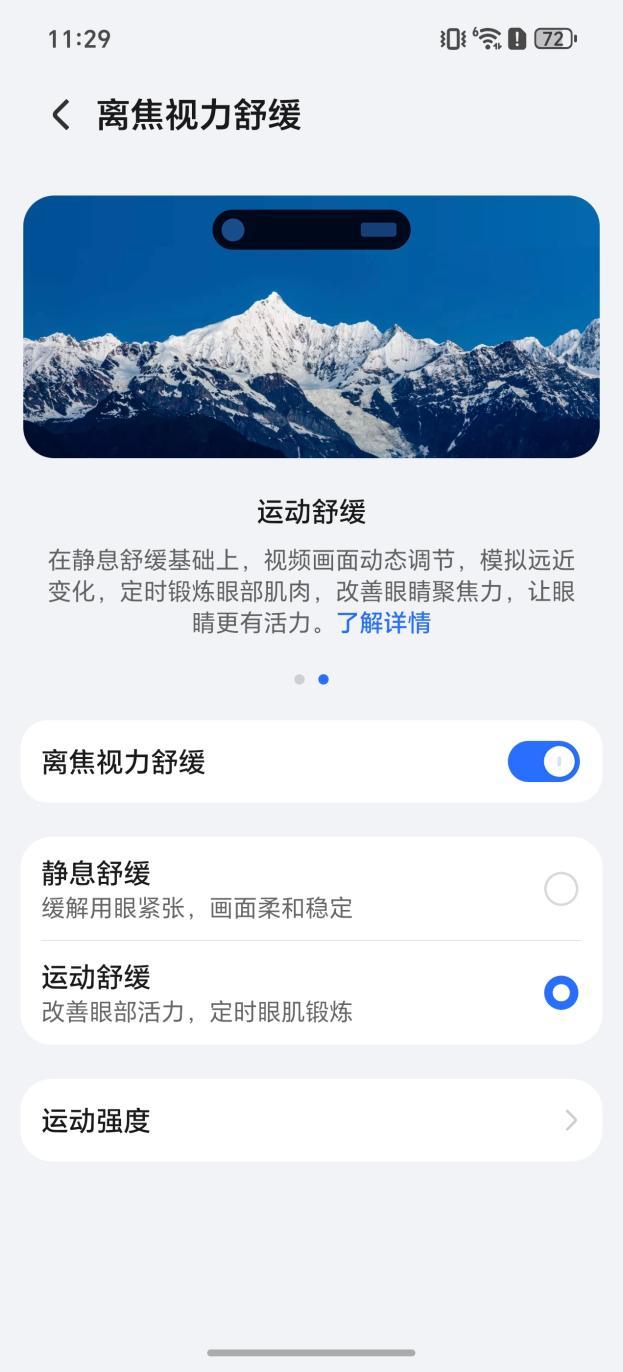Turn off the 离焦视力舒缓 switch
The width and height of the screenshot is (623, 1372).
pyautogui.click(x=543, y=762)
